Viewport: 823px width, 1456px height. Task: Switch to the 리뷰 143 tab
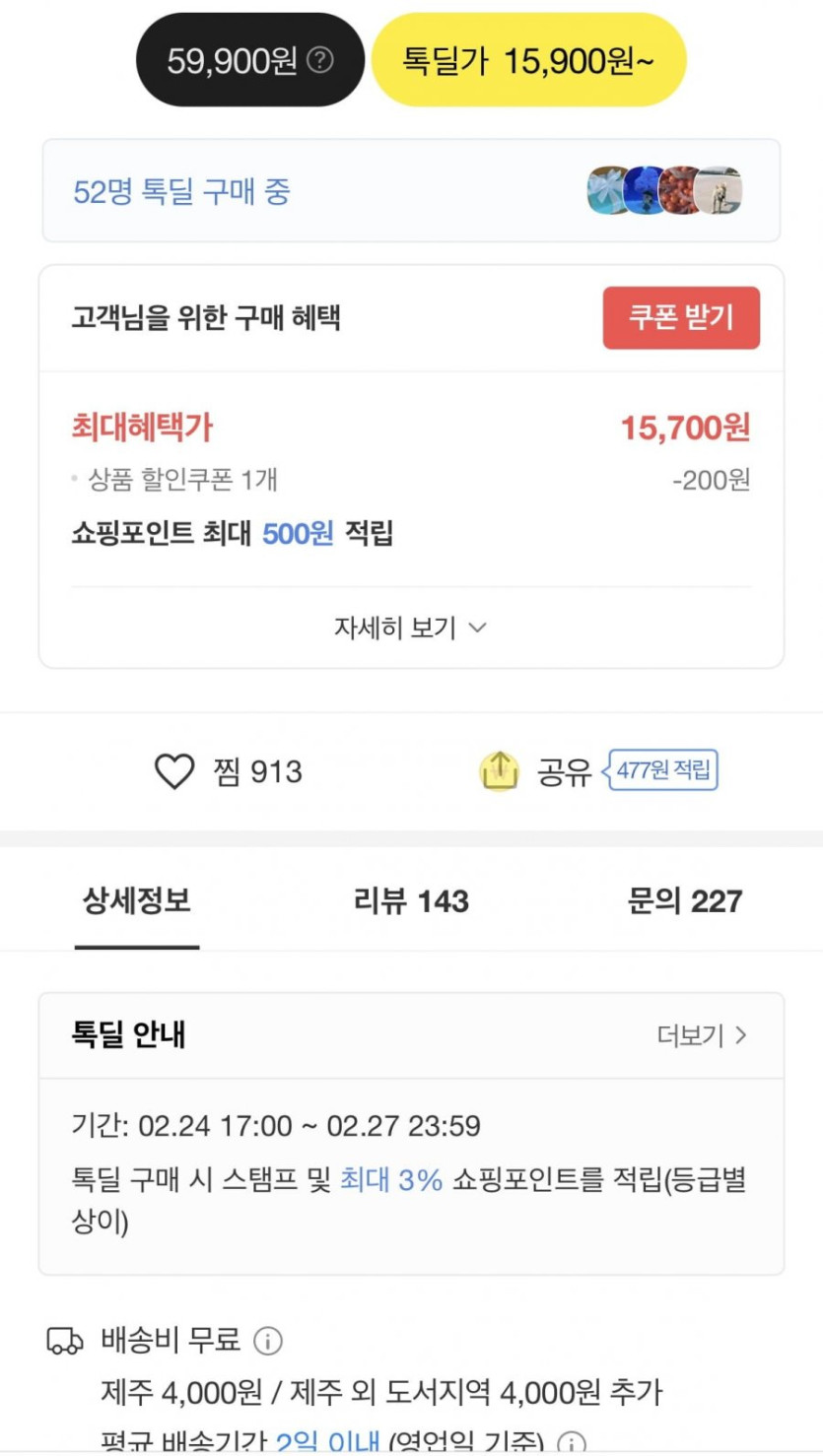411,900
